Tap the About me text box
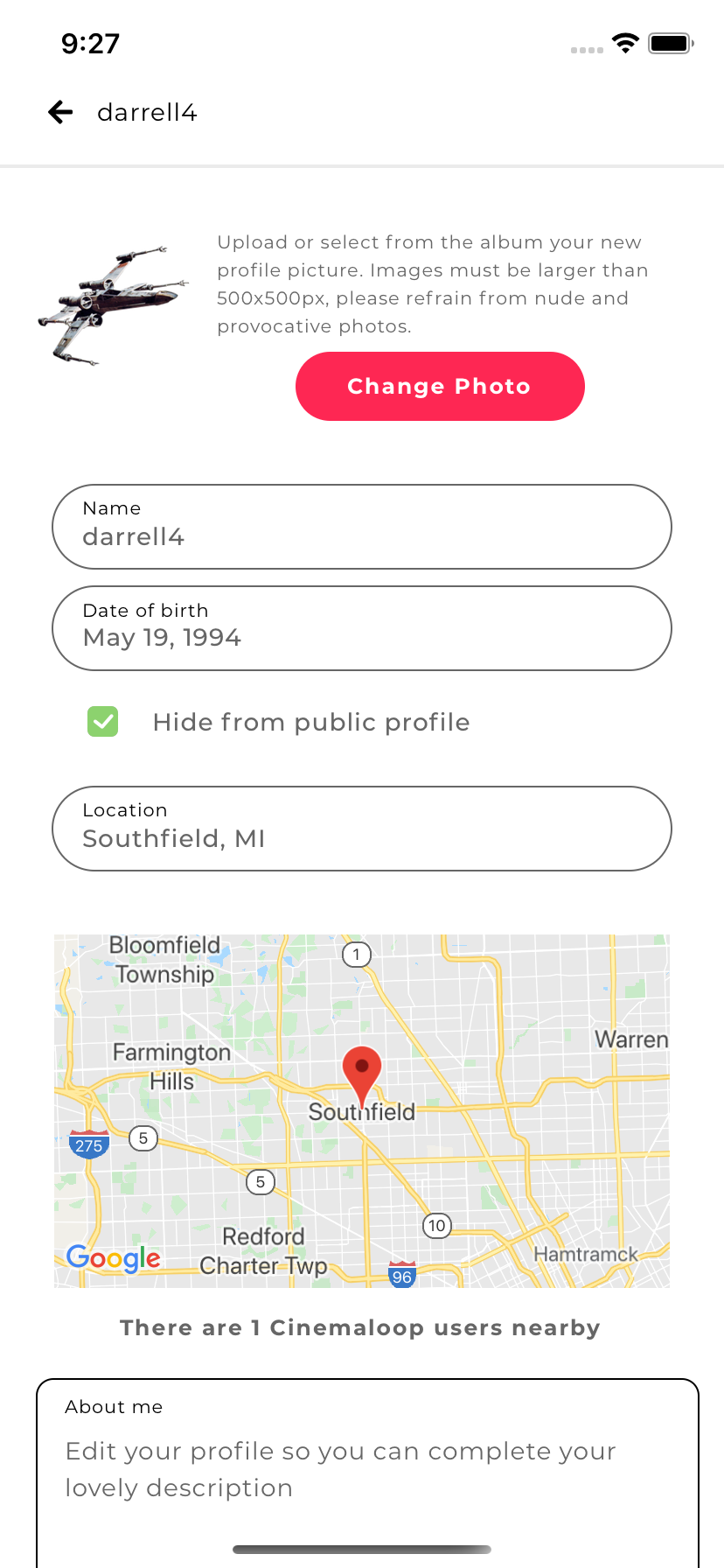Screen dimensions: 724x1568 [367, 1468]
